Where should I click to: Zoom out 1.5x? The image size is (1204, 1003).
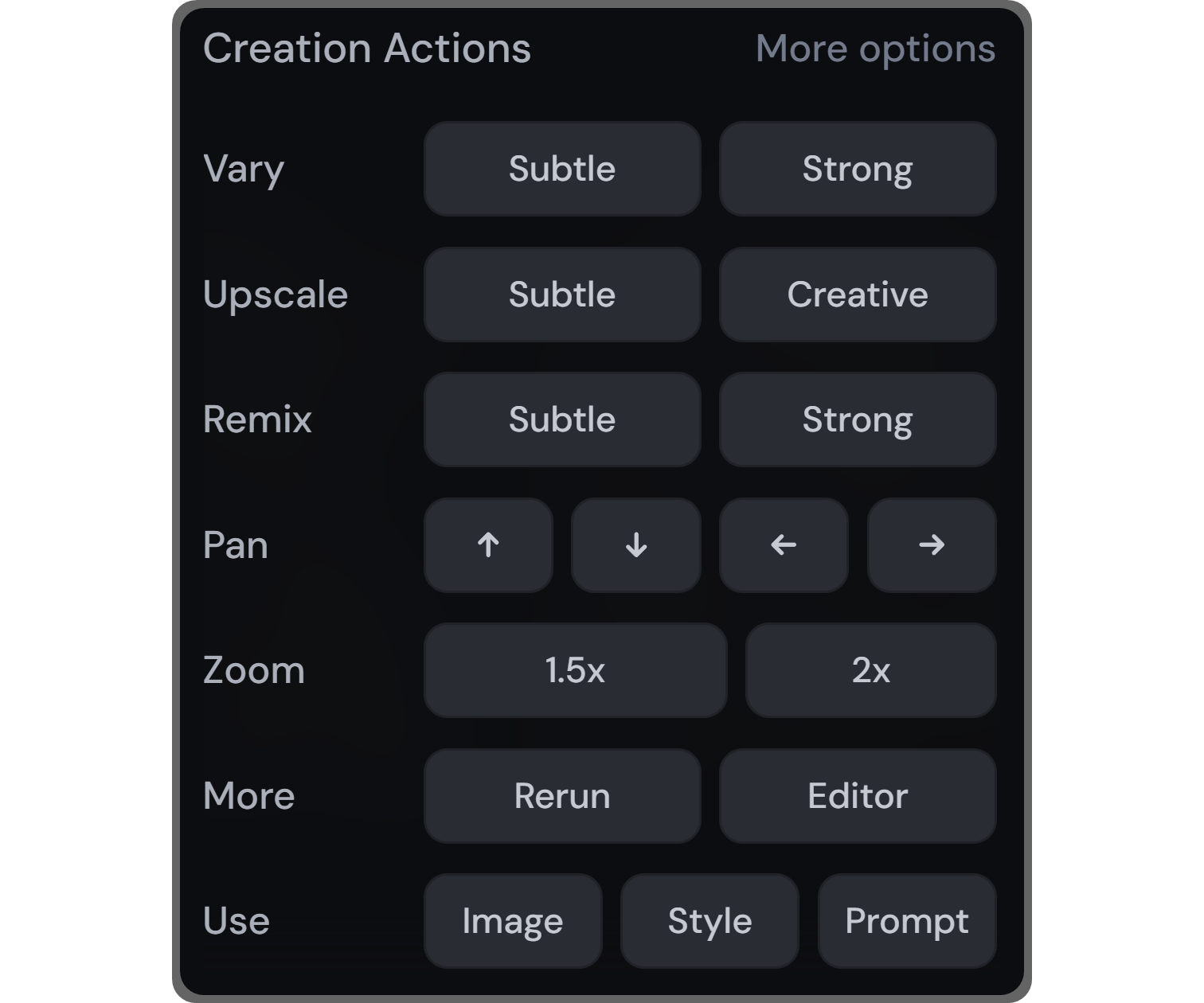tap(575, 670)
